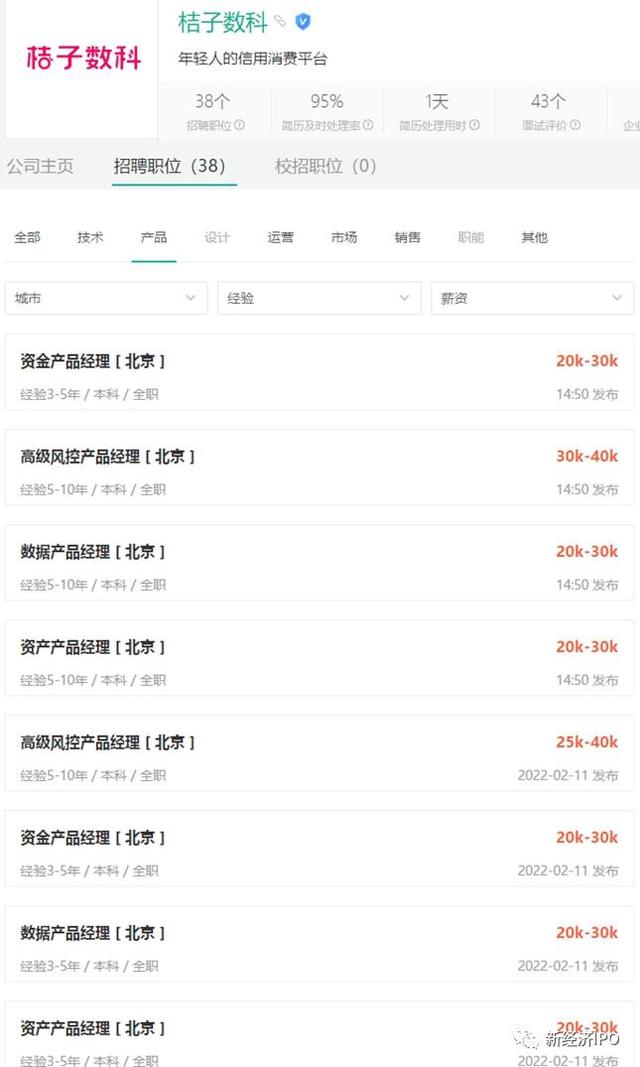Viewport: 640px width, 1067px height.
Task: Open 高级风控产品经理 job paying 30k-40k
Action: [x=108, y=457]
